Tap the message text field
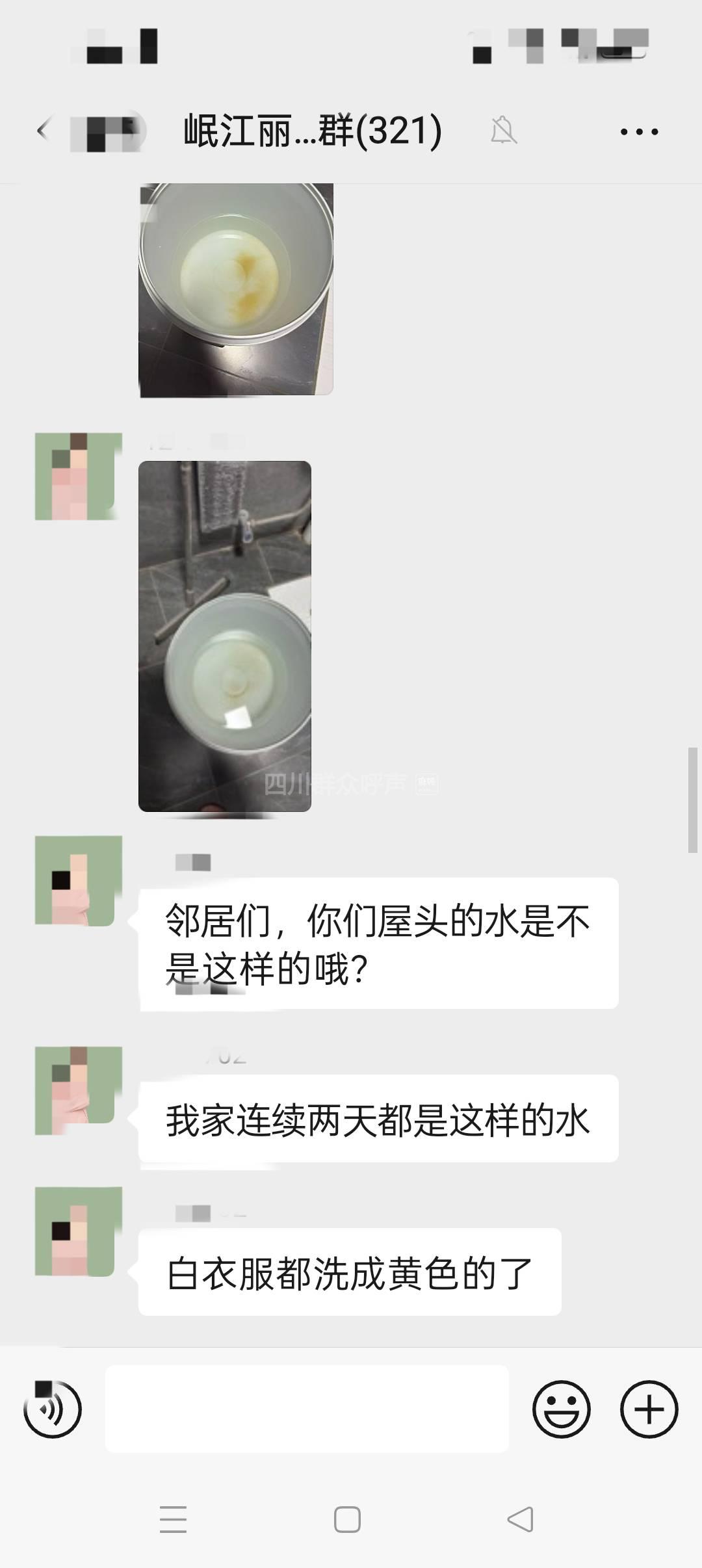 (307, 1409)
